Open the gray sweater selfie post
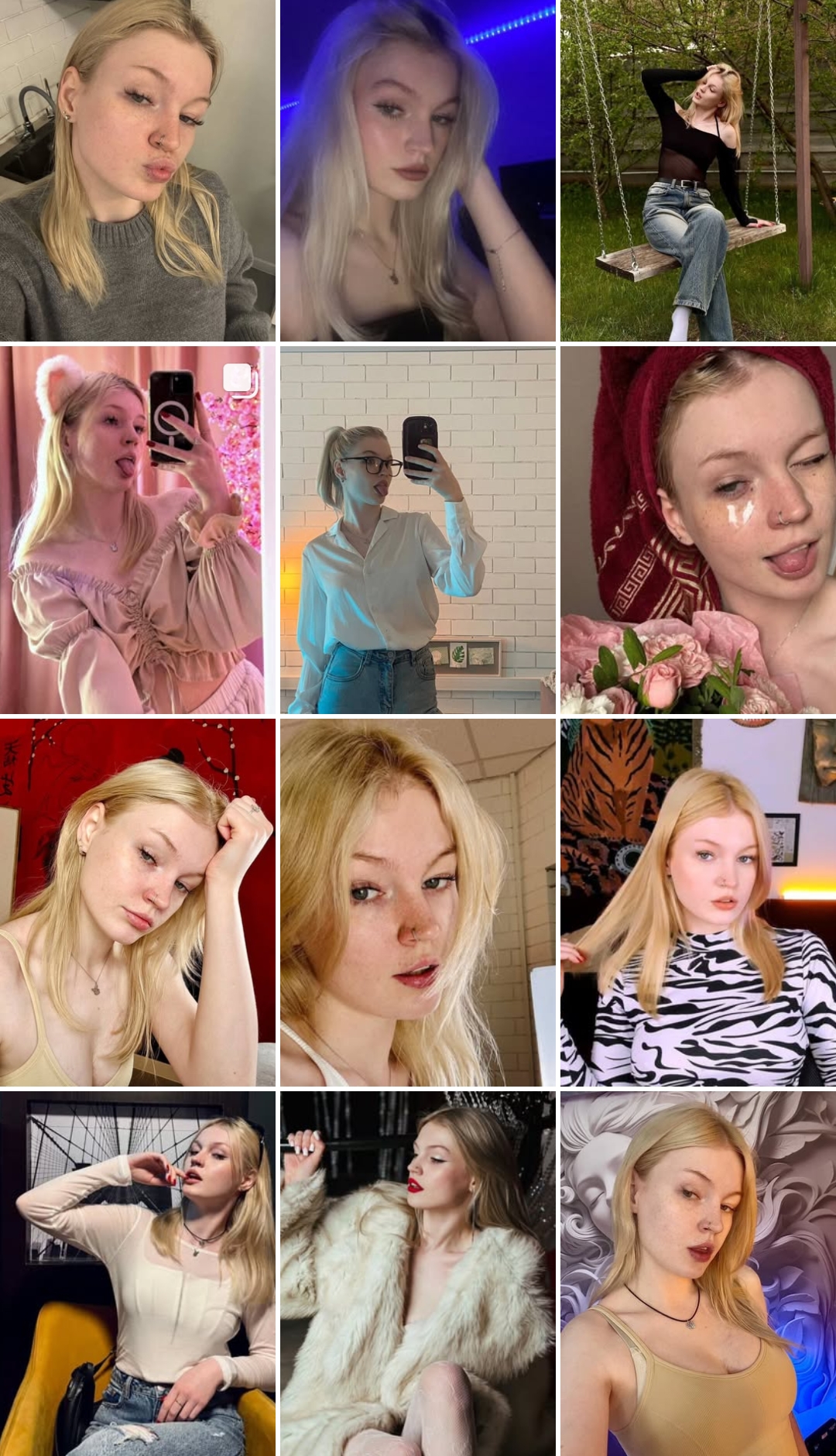 point(137,170)
